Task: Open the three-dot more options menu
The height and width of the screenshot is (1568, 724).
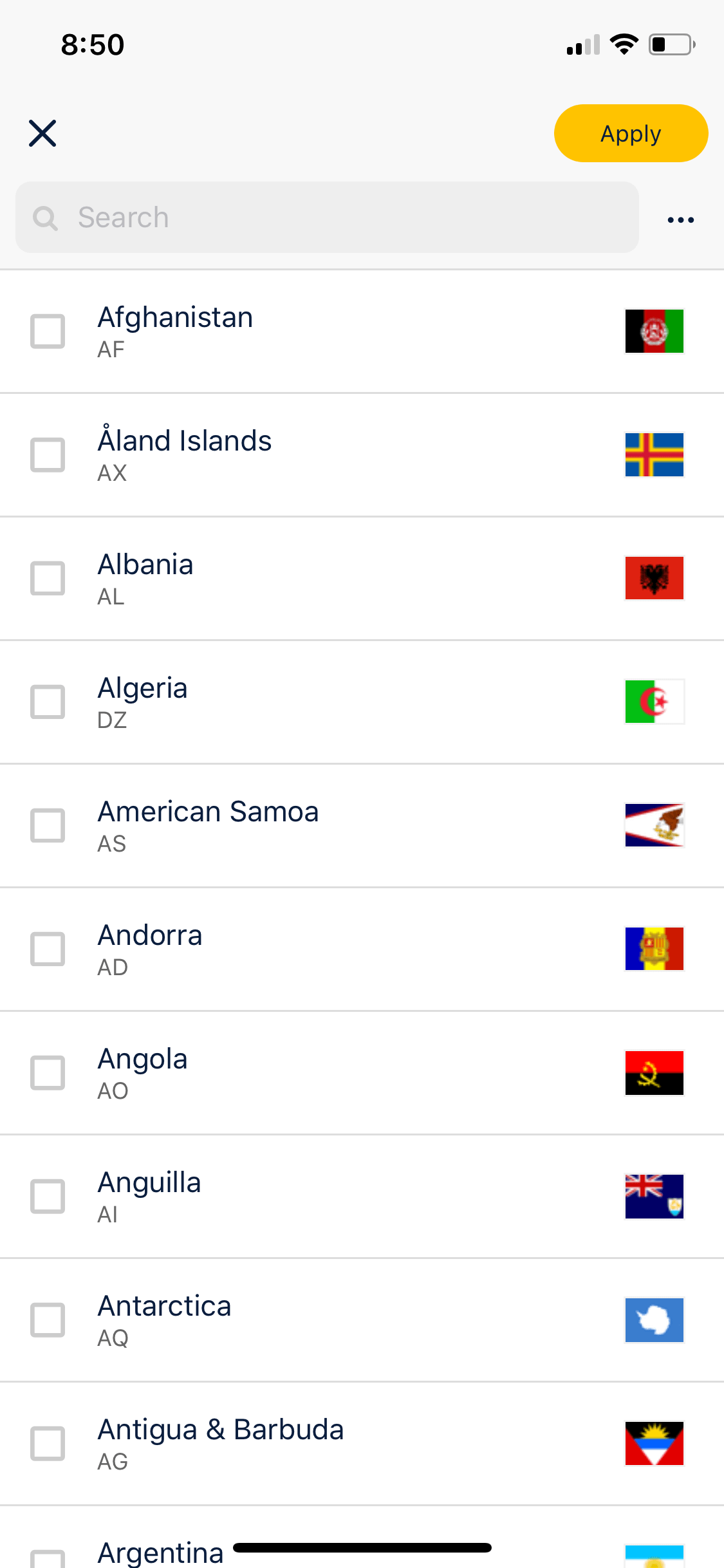Action: click(681, 219)
